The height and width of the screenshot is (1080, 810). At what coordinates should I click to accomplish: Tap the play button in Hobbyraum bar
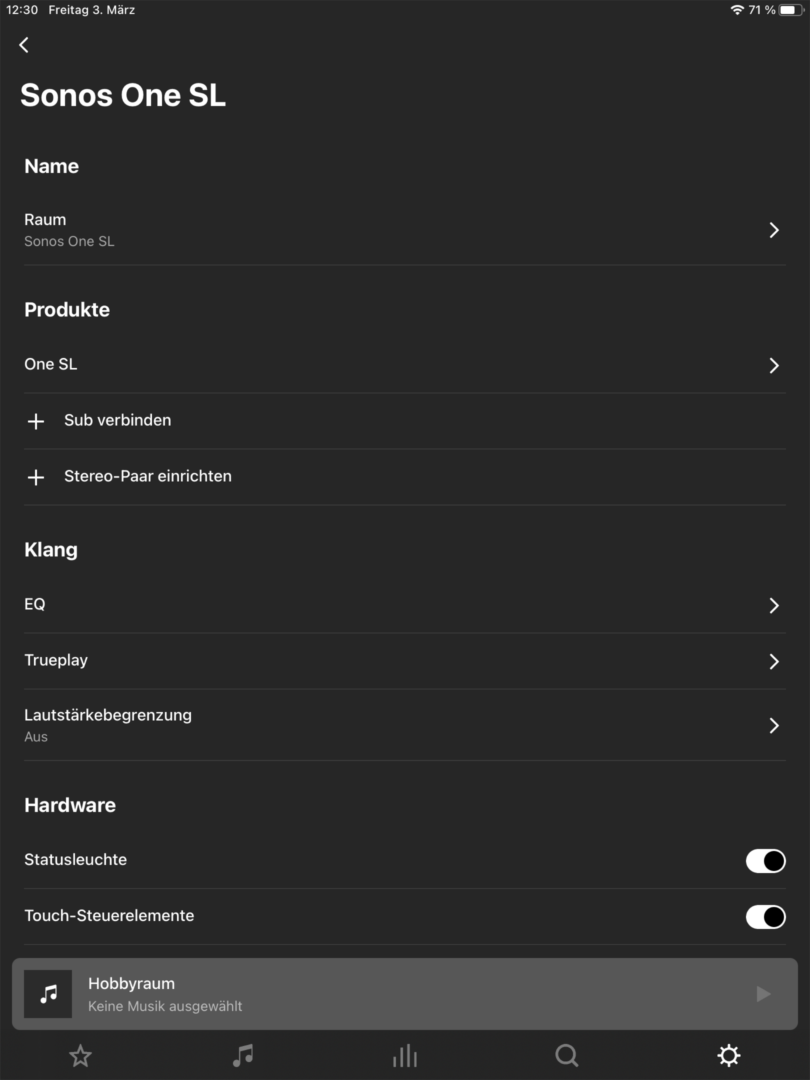pos(764,994)
